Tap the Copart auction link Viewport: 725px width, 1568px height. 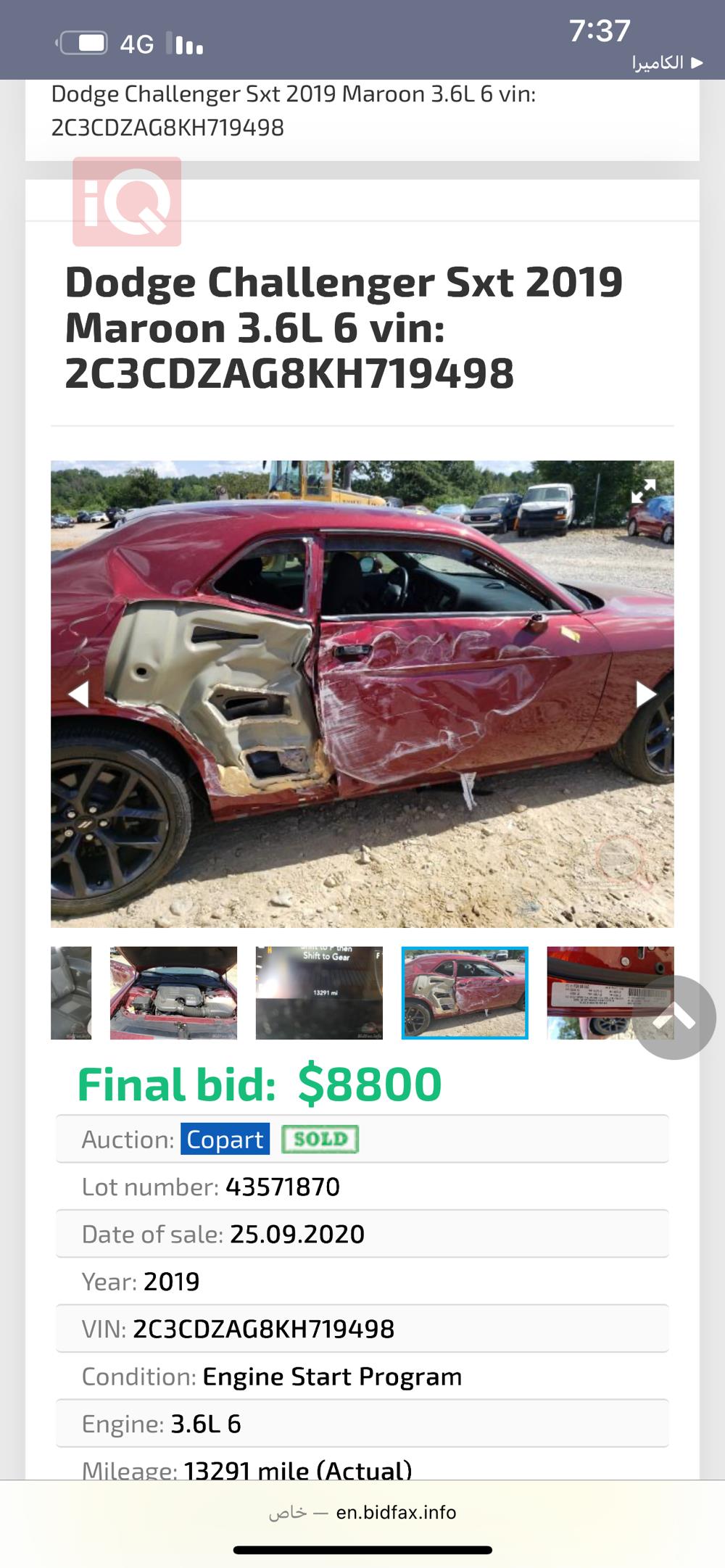(225, 1139)
